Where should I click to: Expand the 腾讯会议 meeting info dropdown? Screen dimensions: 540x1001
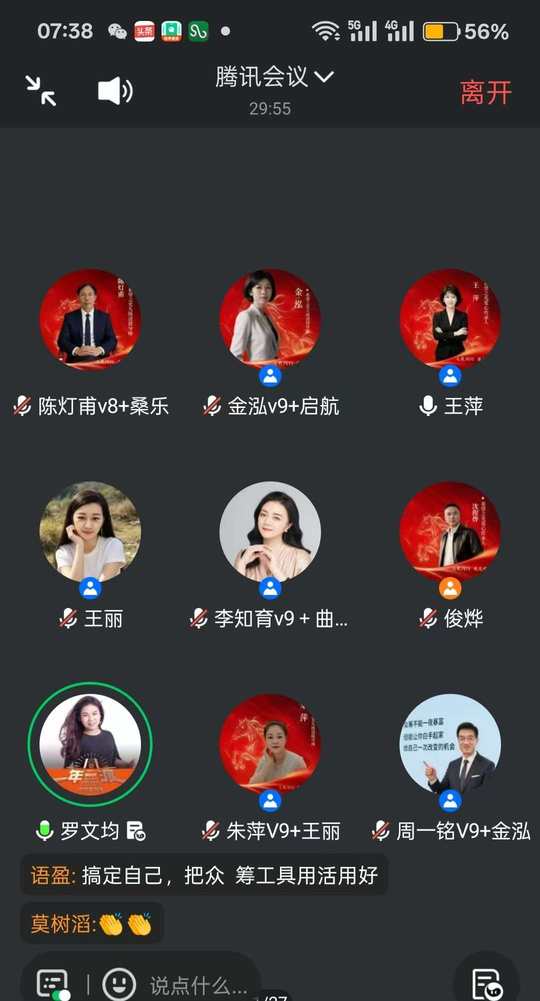coord(274,77)
